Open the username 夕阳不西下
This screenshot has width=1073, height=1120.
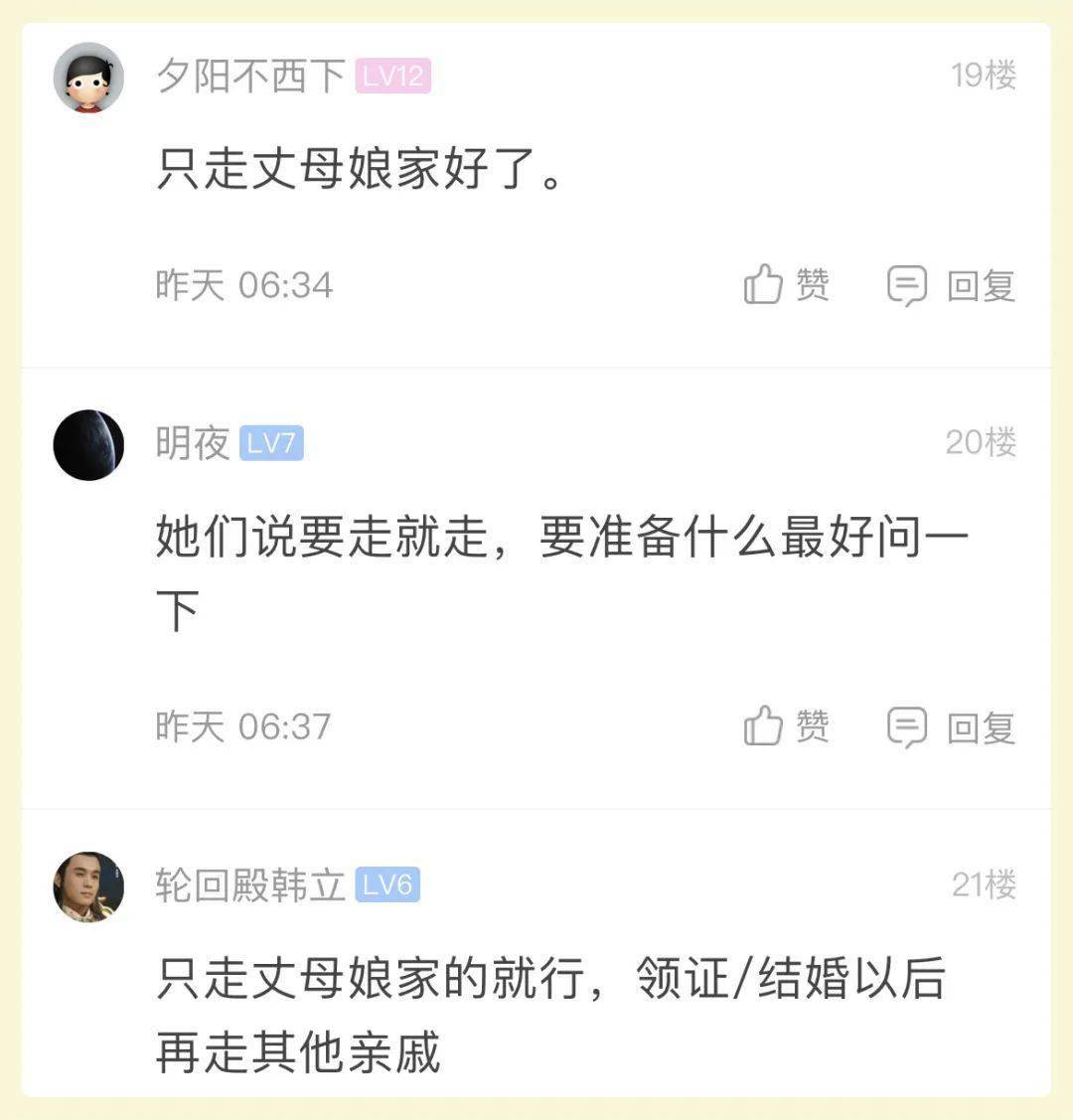(250, 76)
